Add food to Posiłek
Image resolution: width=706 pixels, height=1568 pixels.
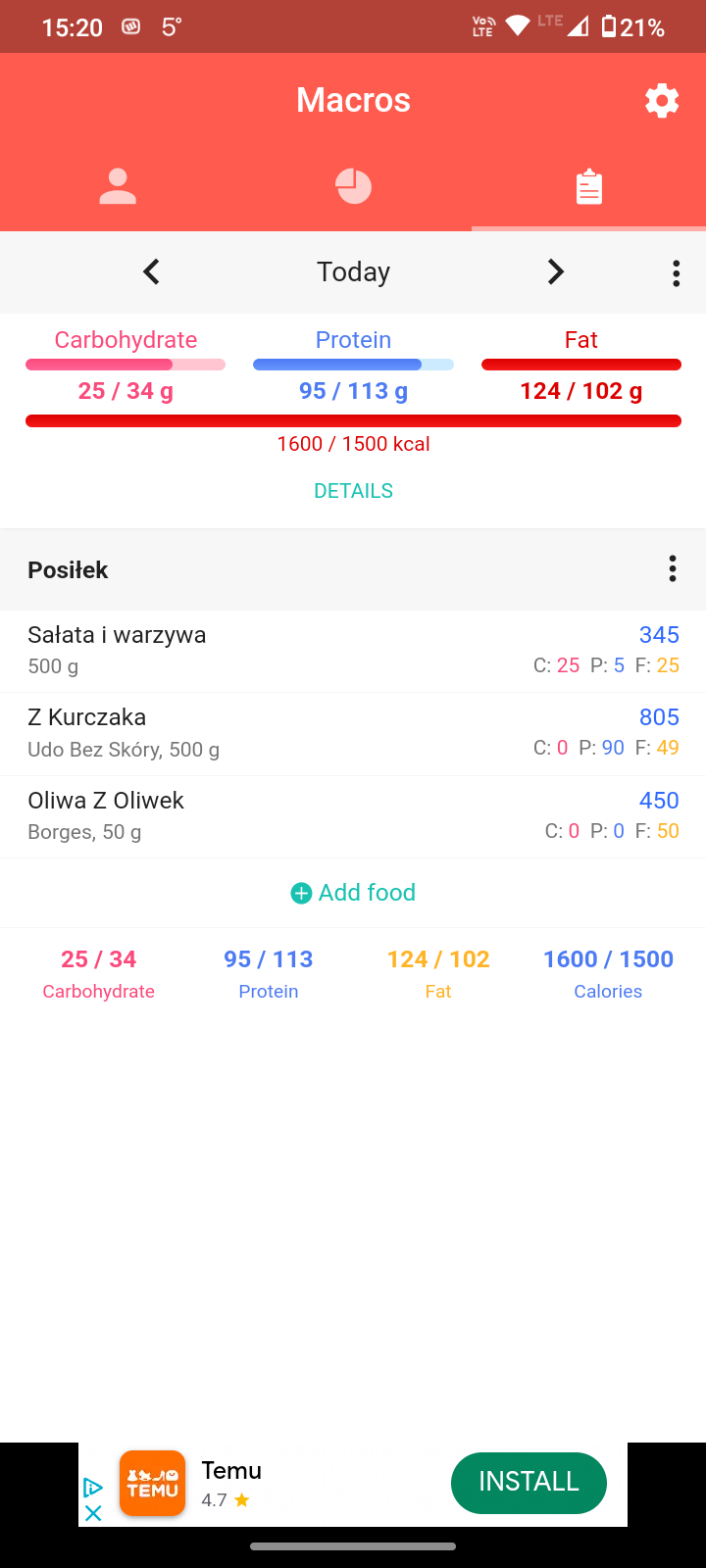[353, 892]
